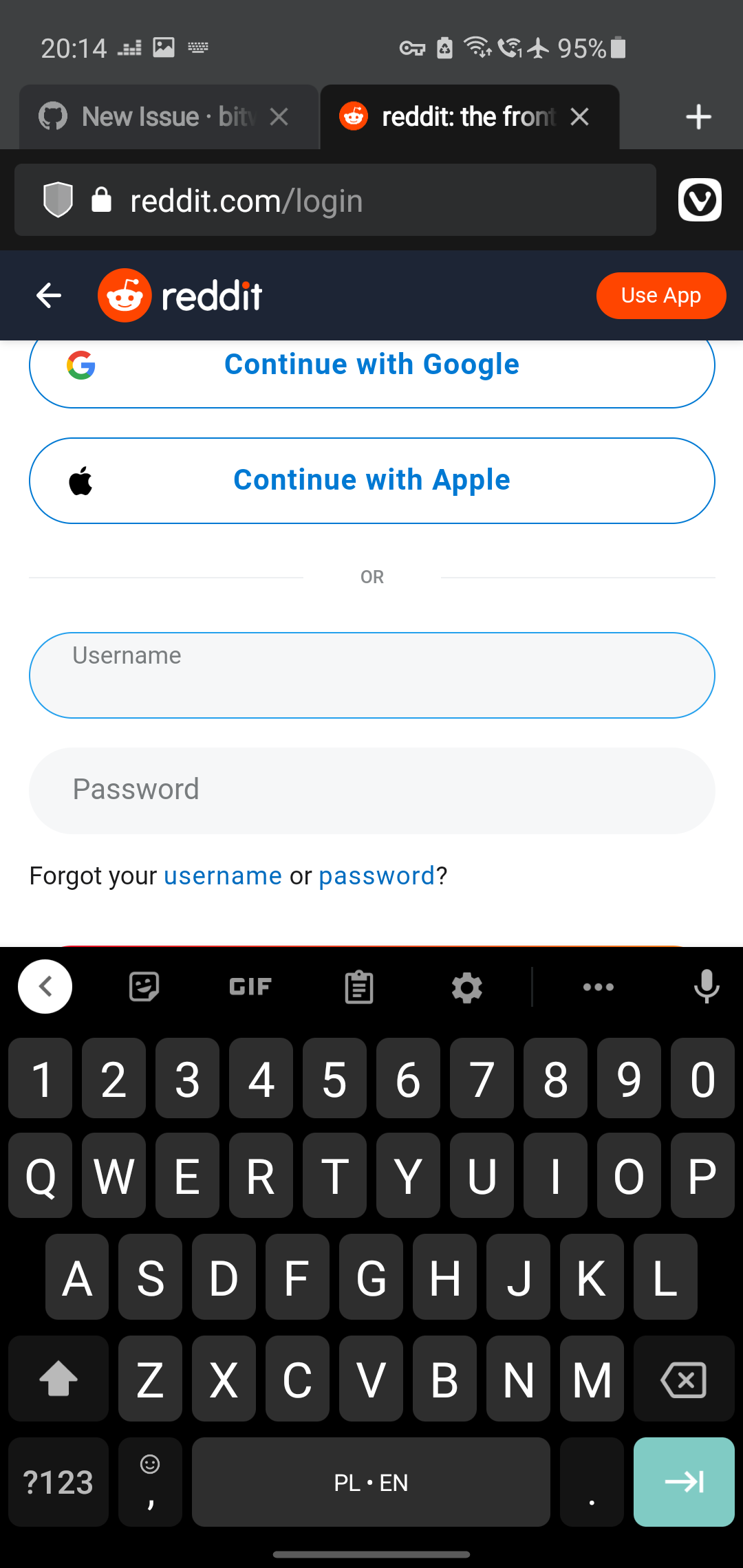Collapse the keyboard toolbar with the left chevron
Screen dimensions: 743x1568
point(45,986)
